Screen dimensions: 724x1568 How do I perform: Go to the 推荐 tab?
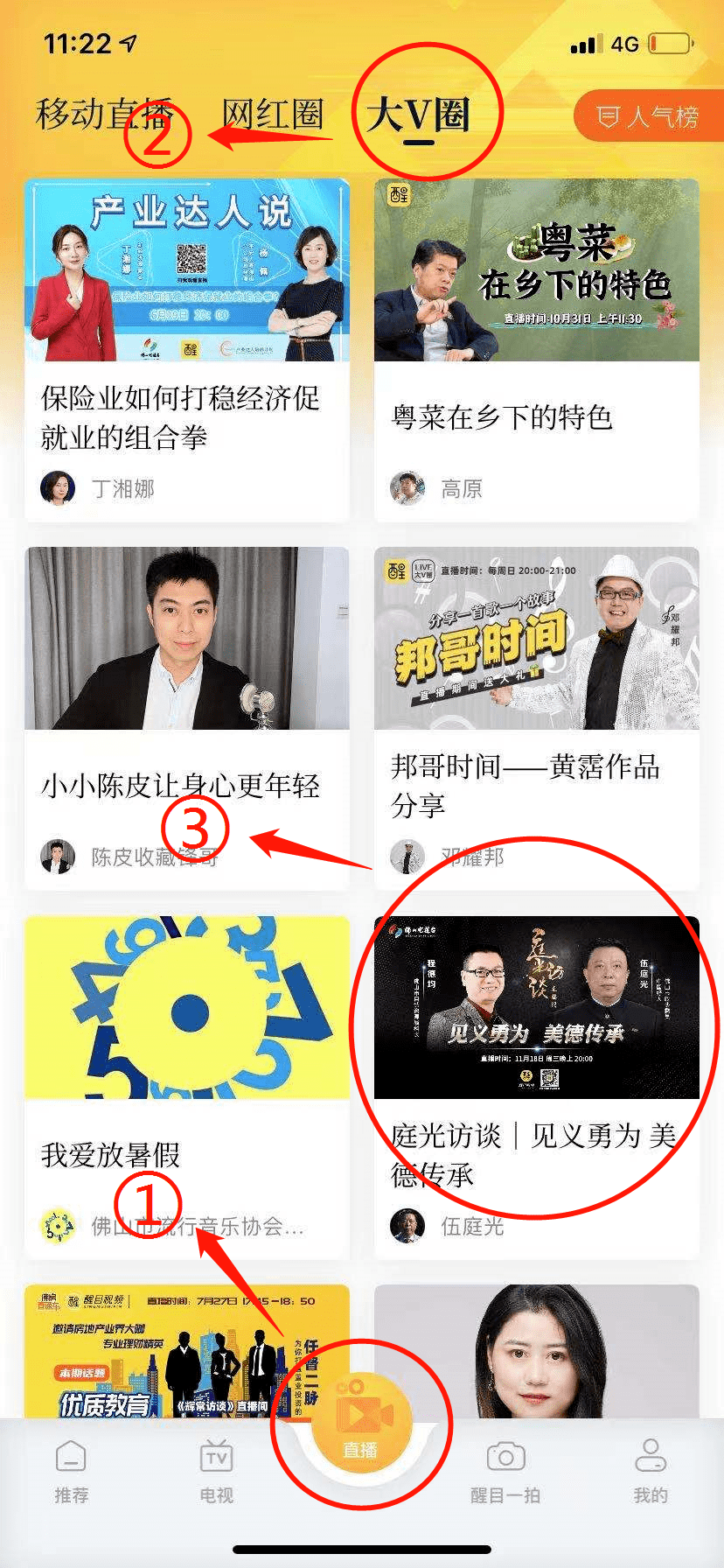pyautogui.click(x=72, y=1472)
